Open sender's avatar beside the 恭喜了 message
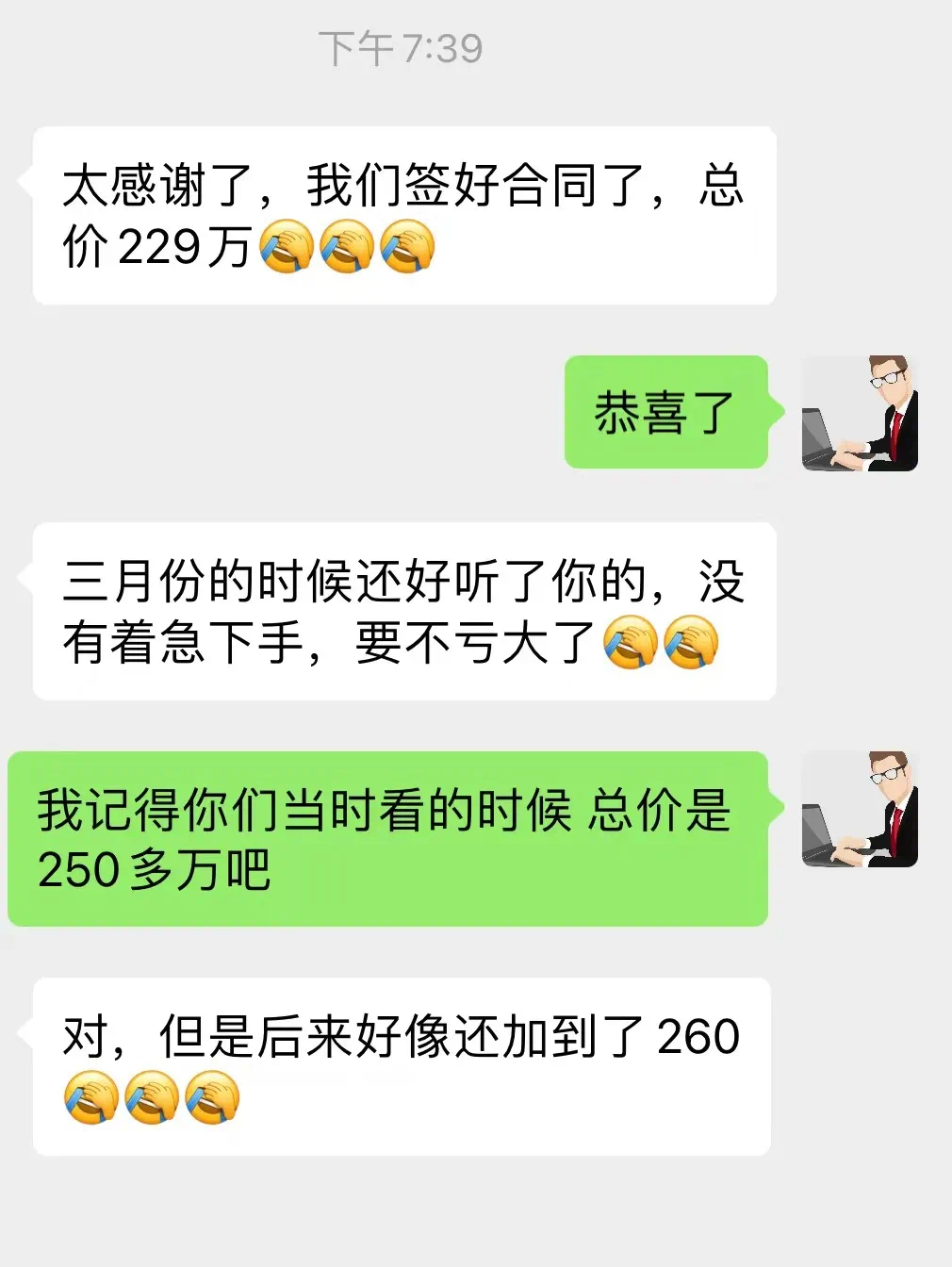952x1267 pixels. 860,413
